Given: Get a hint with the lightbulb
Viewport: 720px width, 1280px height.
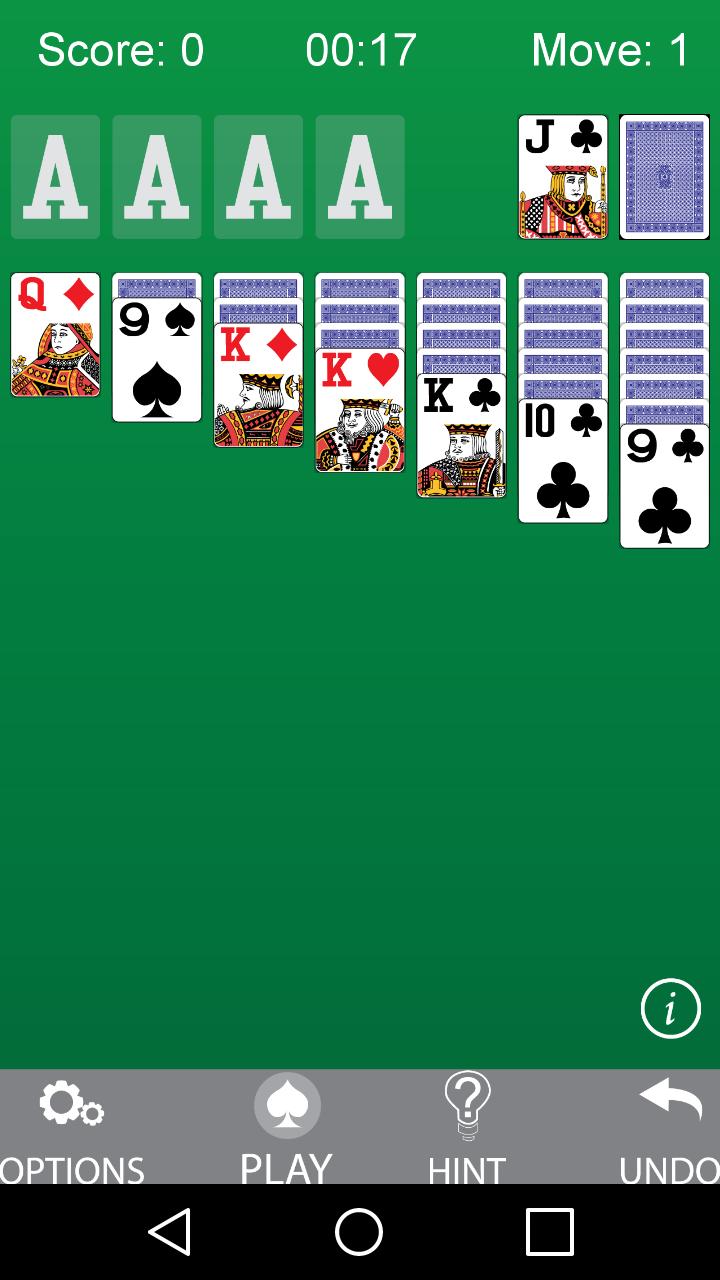Looking at the screenshot, I should click(x=467, y=1125).
